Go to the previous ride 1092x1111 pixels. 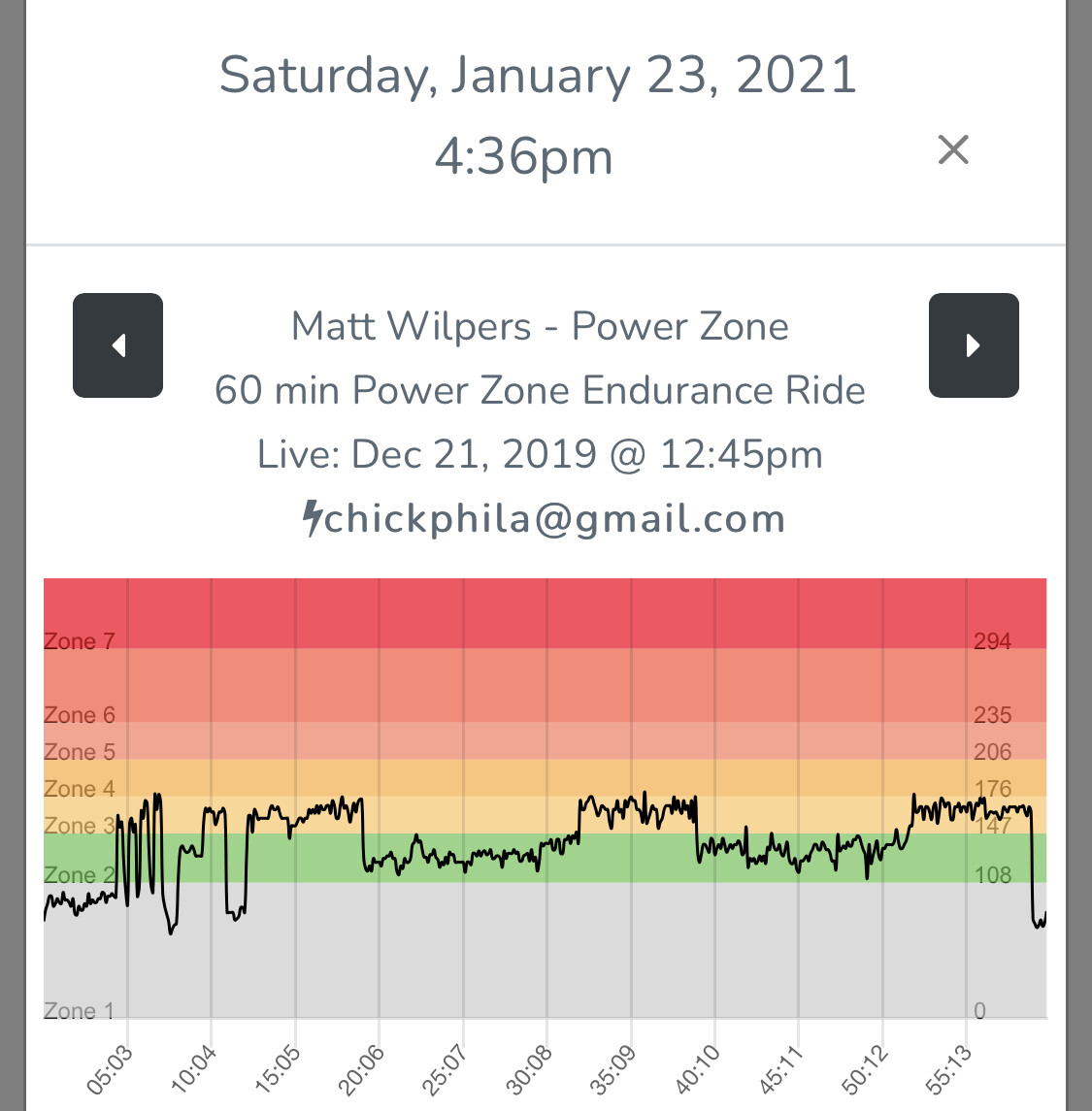point(118,345)
